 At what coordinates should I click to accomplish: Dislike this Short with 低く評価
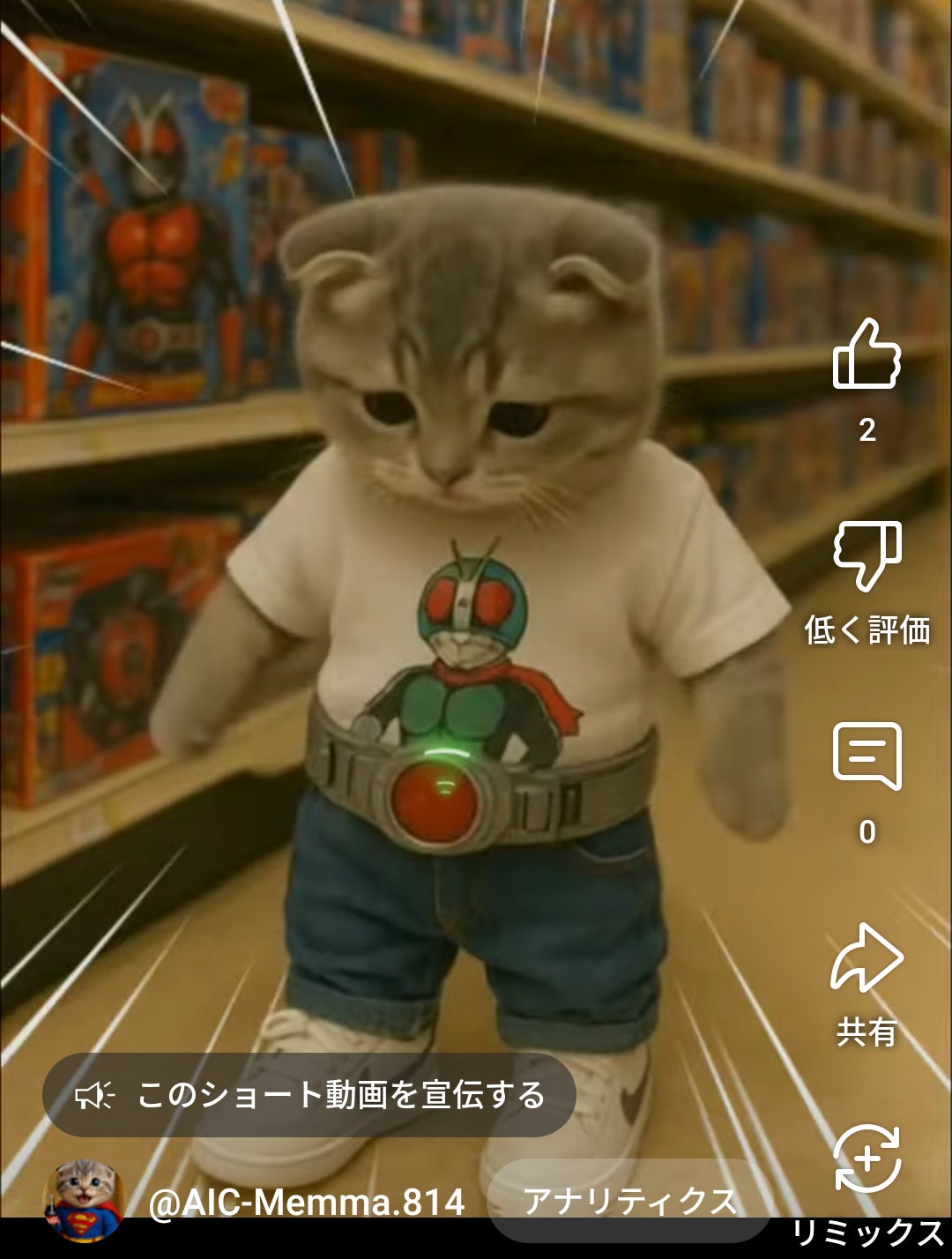point(867,556)
